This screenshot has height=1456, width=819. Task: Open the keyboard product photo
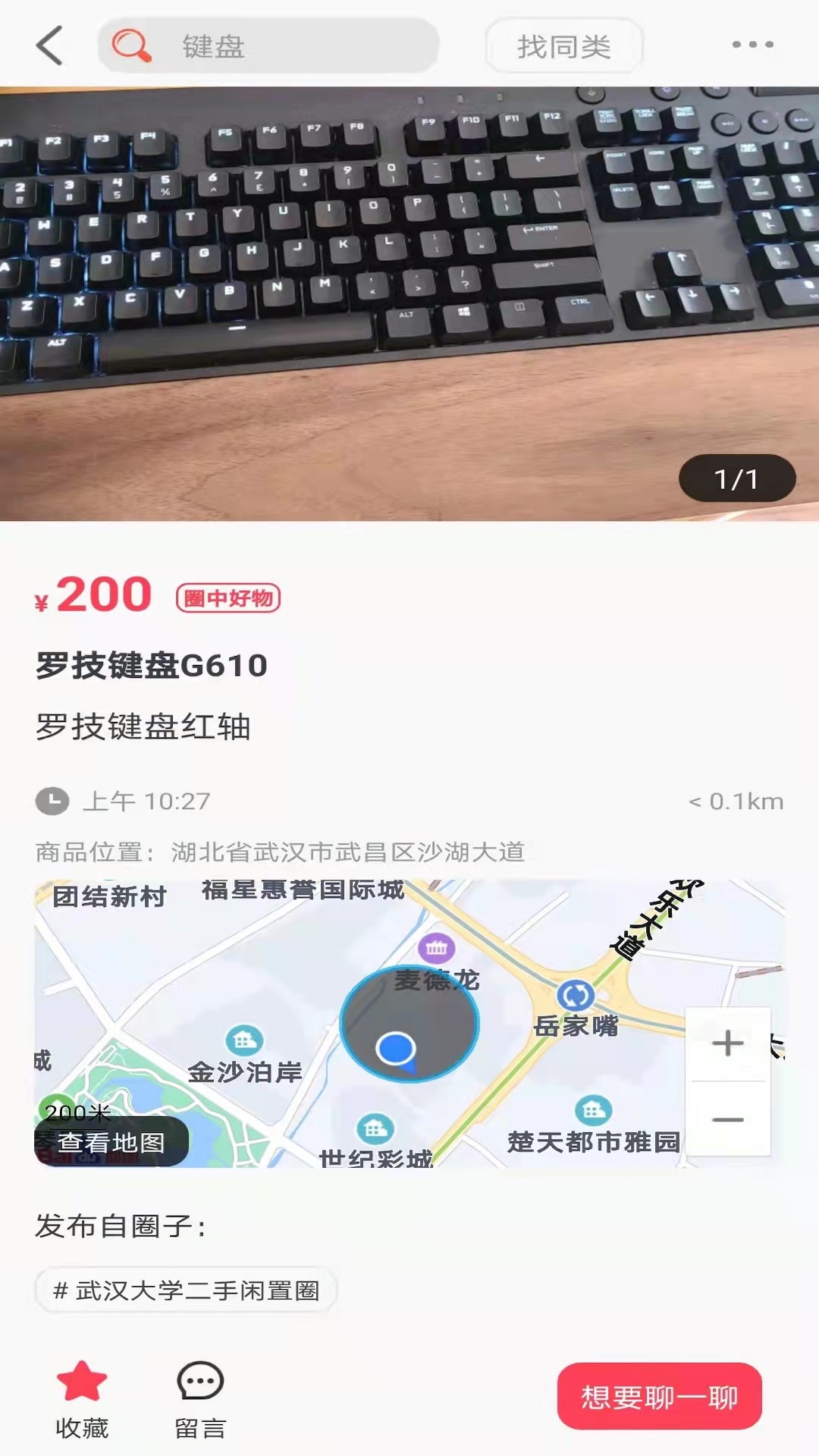pyautogui.click(x=409, y=303)
